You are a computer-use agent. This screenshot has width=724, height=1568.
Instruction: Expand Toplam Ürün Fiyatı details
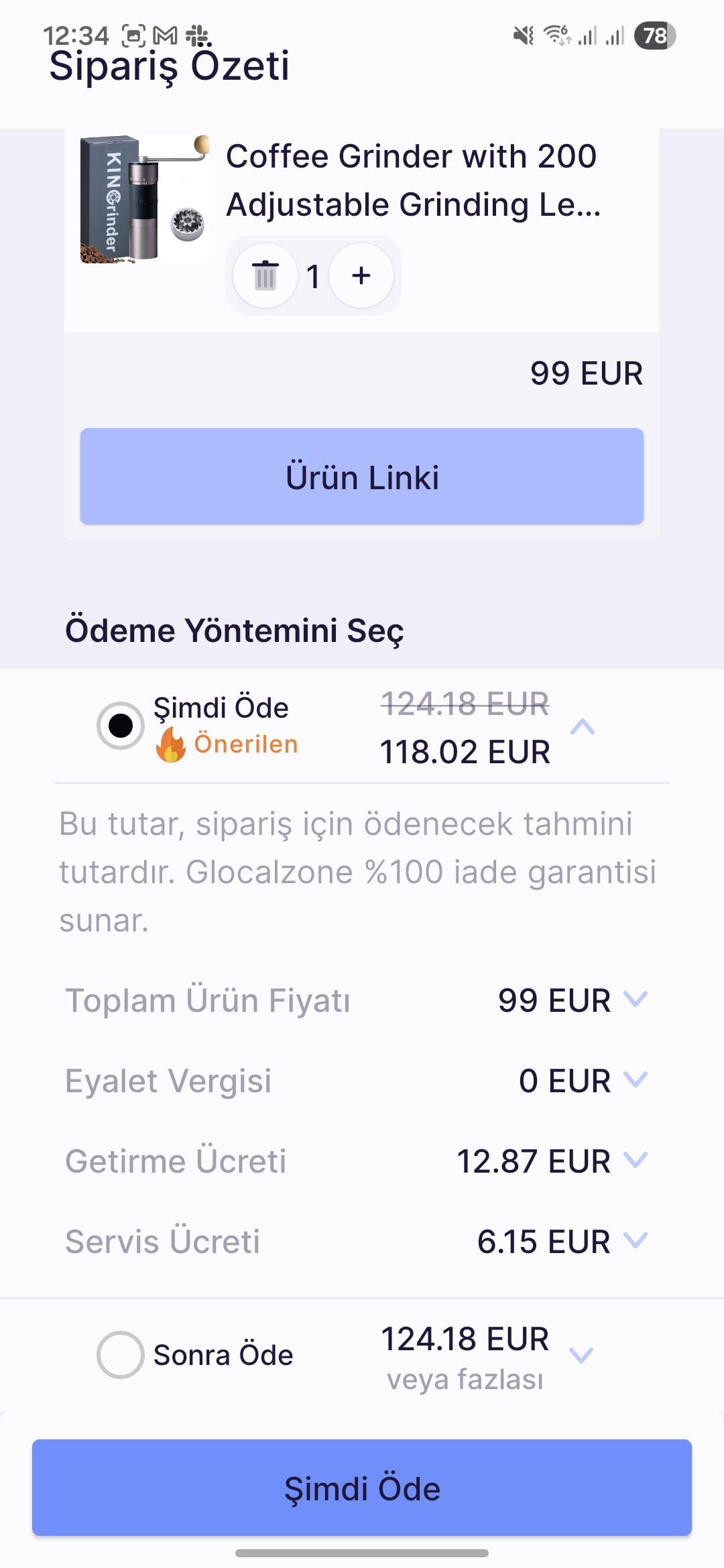coord(636,1000)
